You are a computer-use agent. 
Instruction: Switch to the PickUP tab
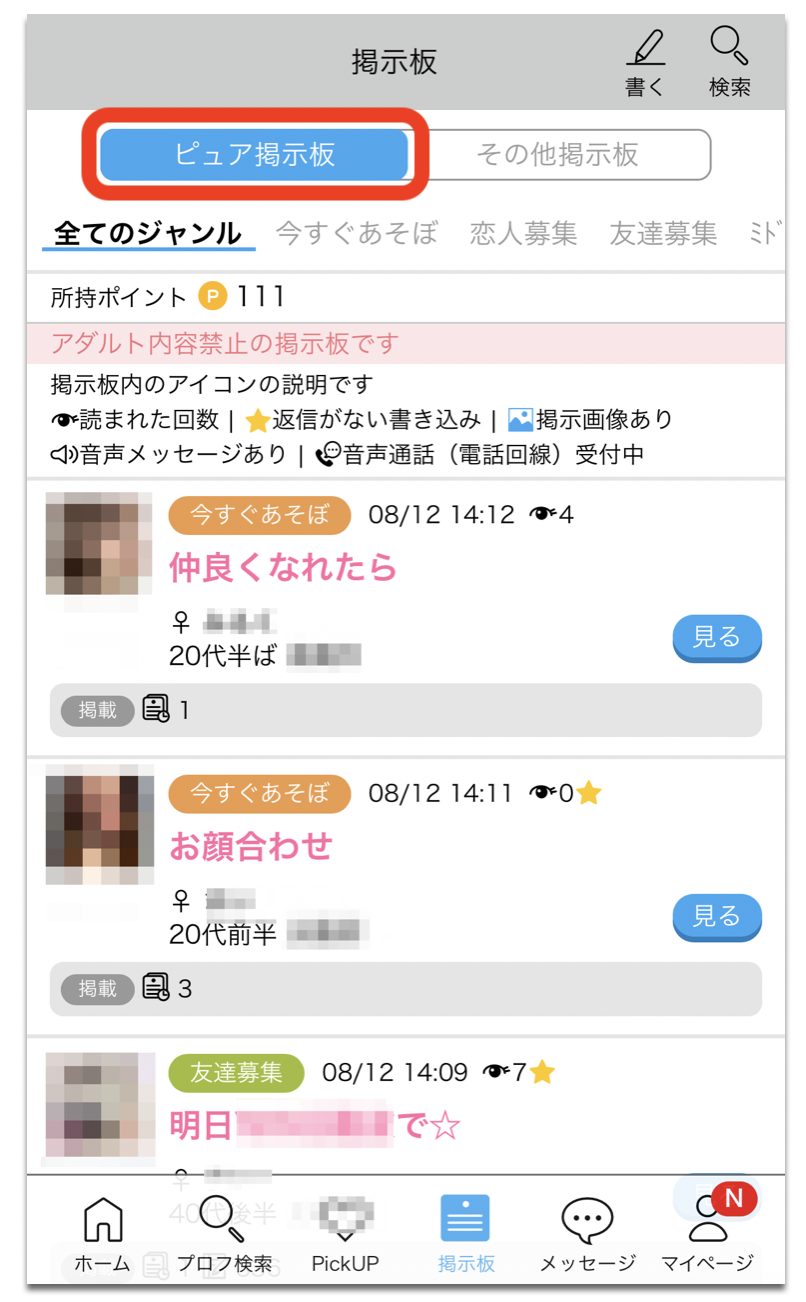[345, 1234]
